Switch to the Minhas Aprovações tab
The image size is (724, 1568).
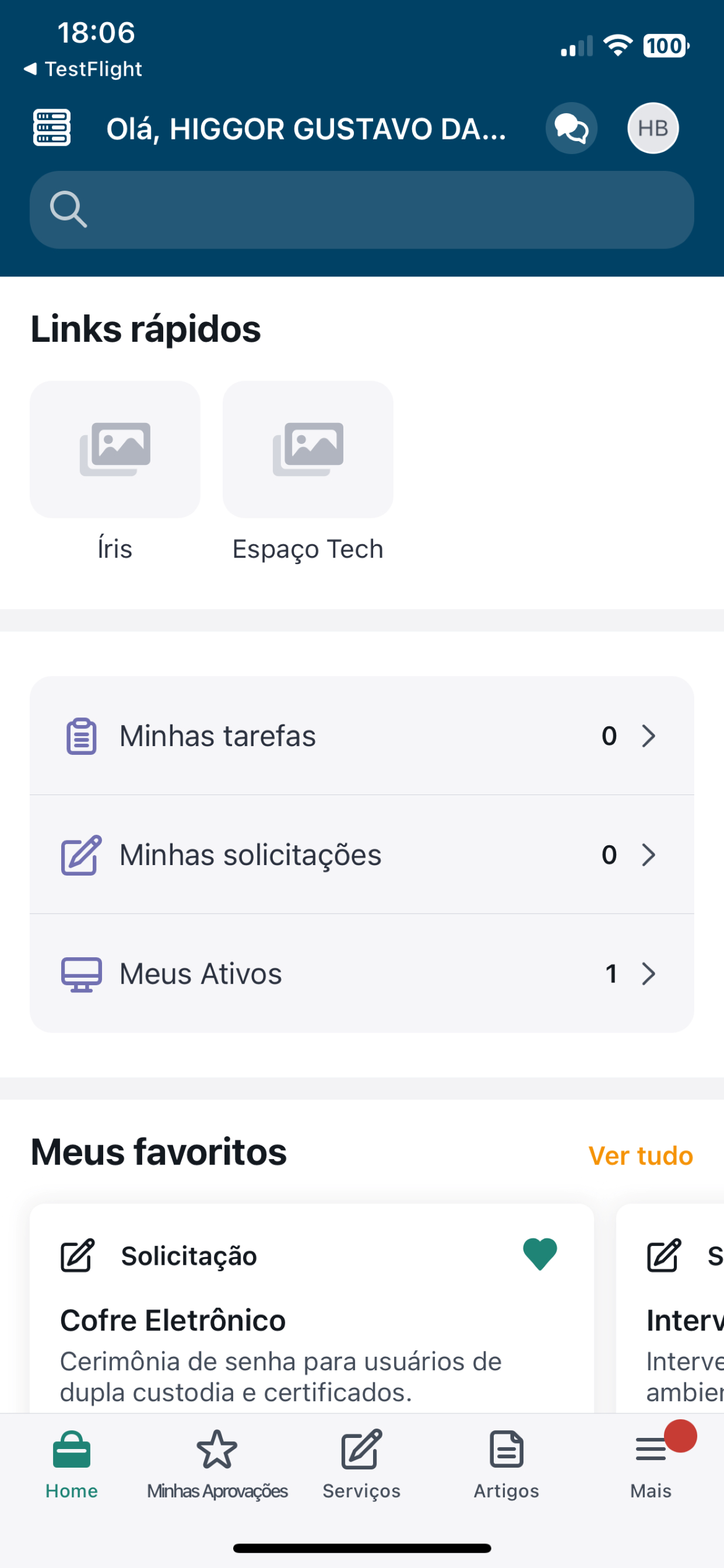pos(217,1465)
